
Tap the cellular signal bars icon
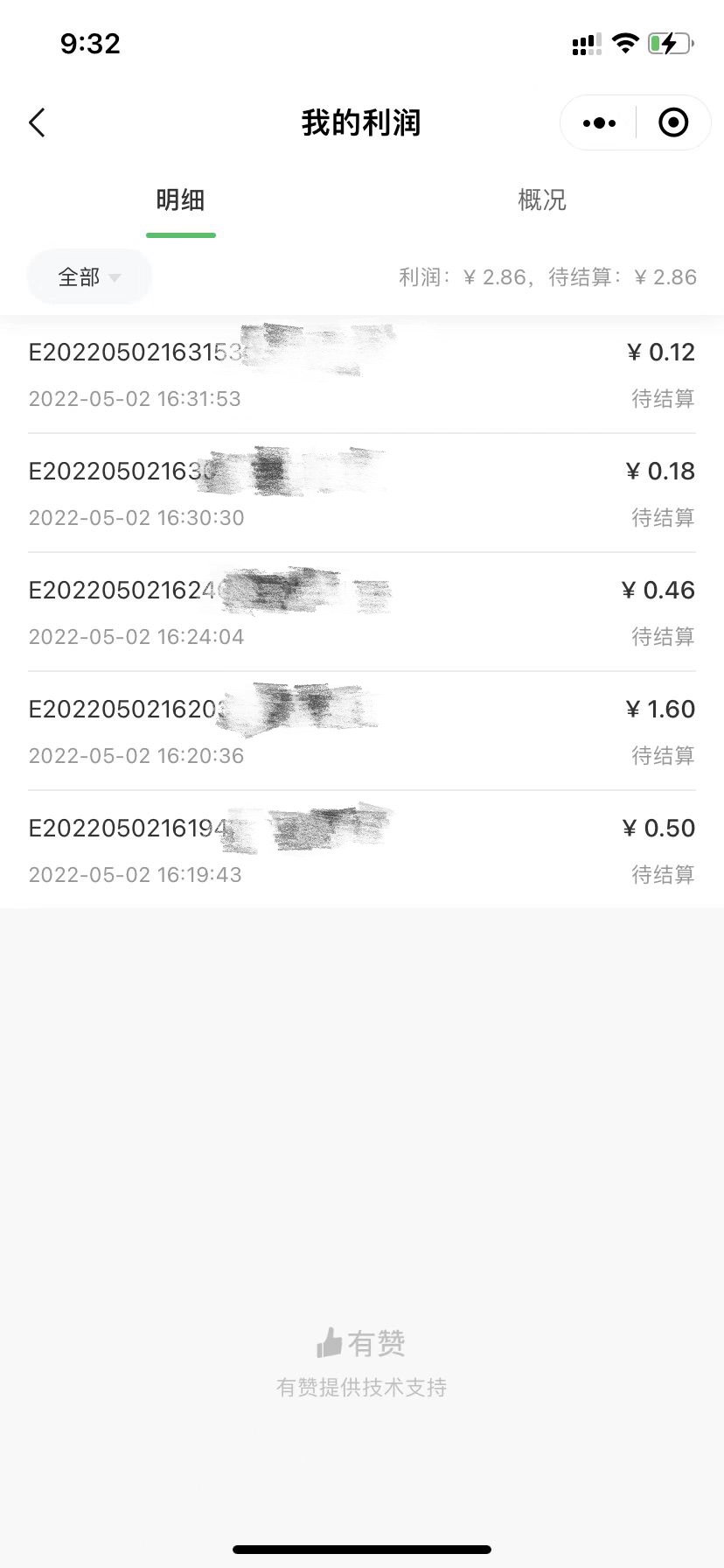tap(584, 43)
